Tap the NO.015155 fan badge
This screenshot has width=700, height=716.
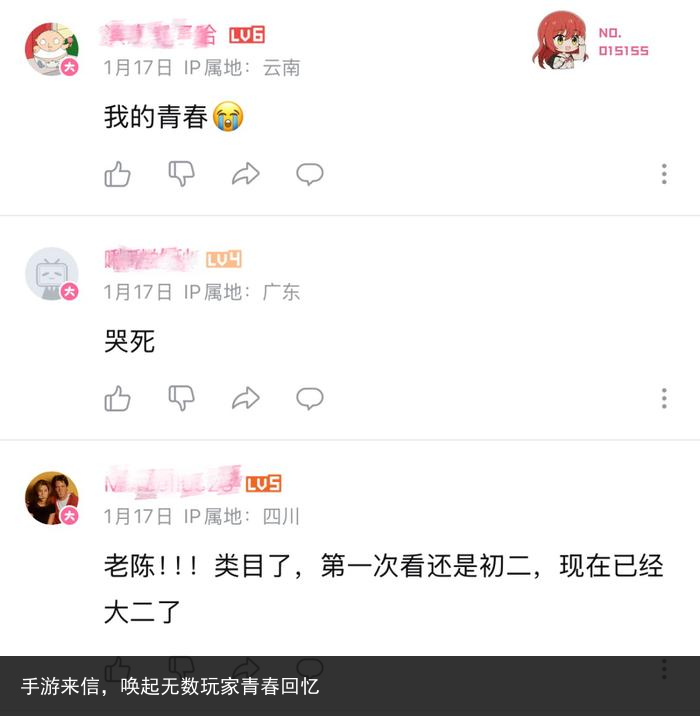[592, 41]
